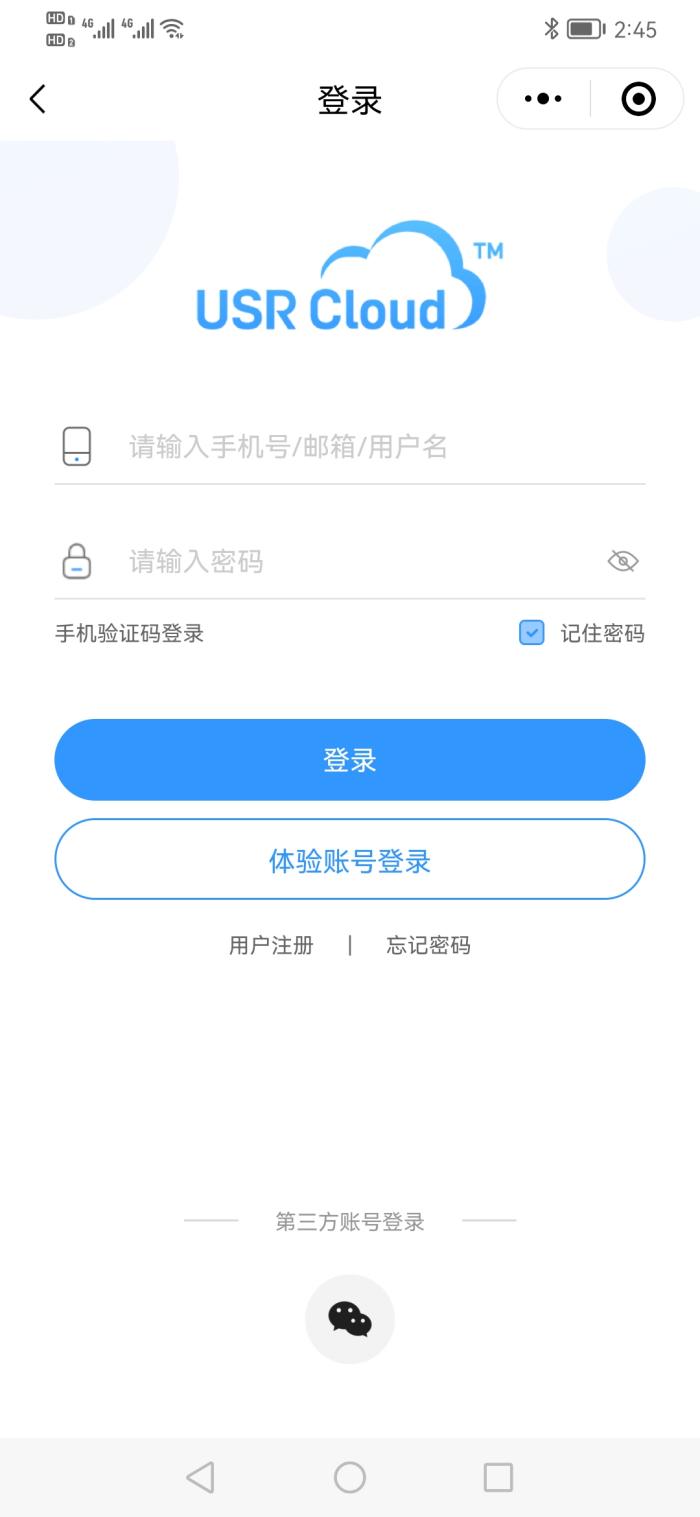The width and height of the screenshot is (700, 1517).
Task: Go to the system home screen
Action: point(350,1477)
